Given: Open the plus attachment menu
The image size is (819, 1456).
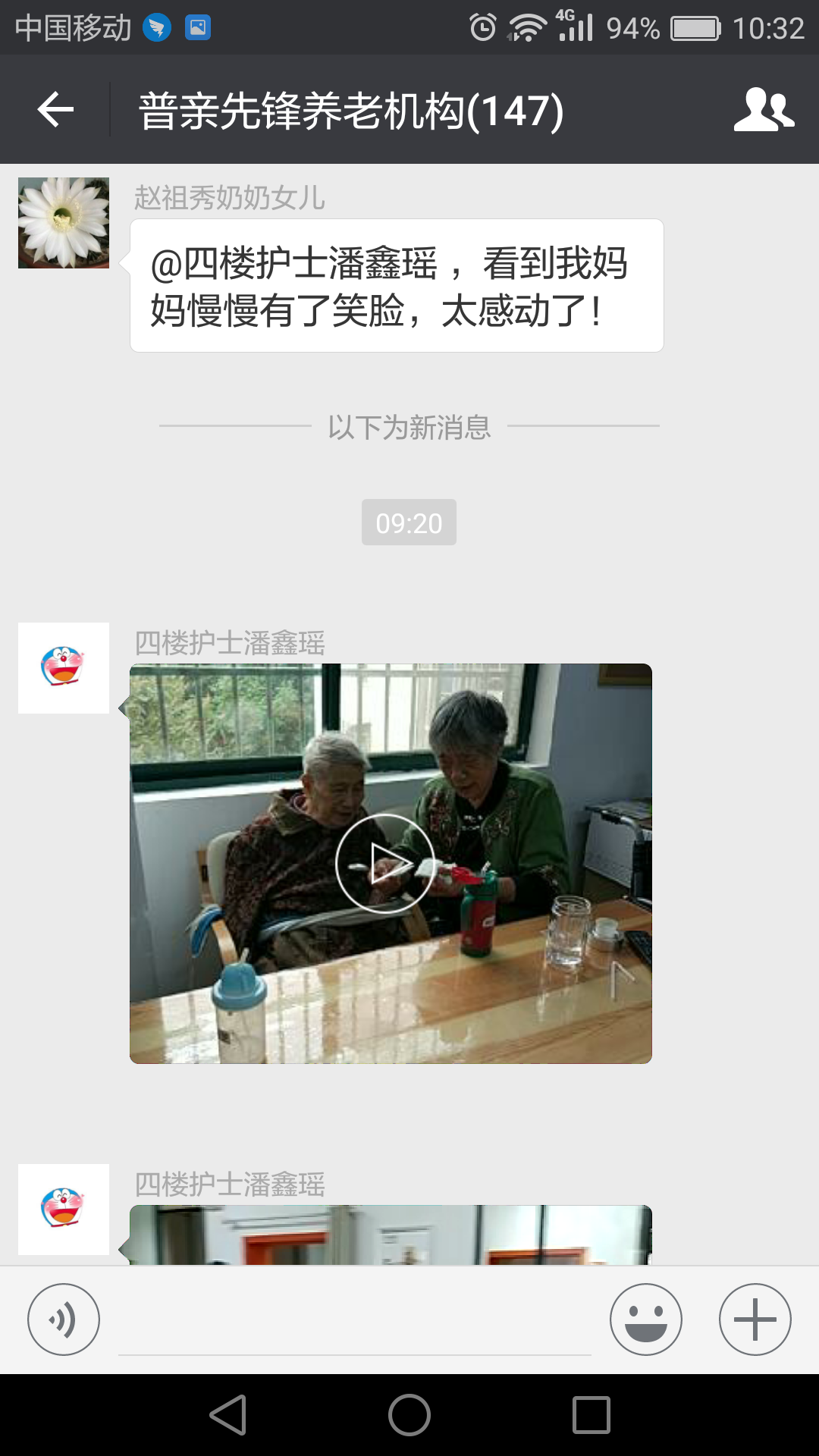Looking at the screenshot, I should click(x=755, y=1319).
